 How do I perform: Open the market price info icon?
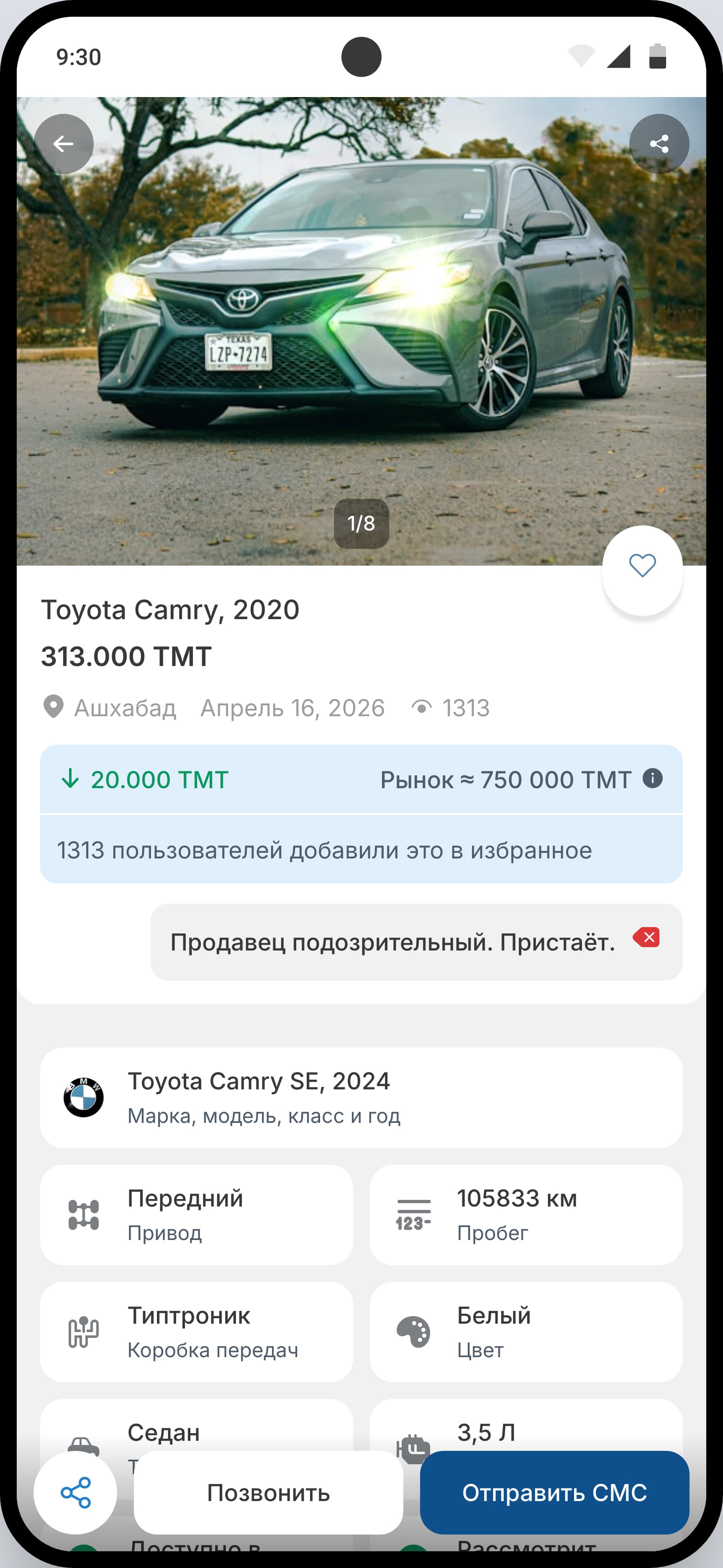point(652,779)
